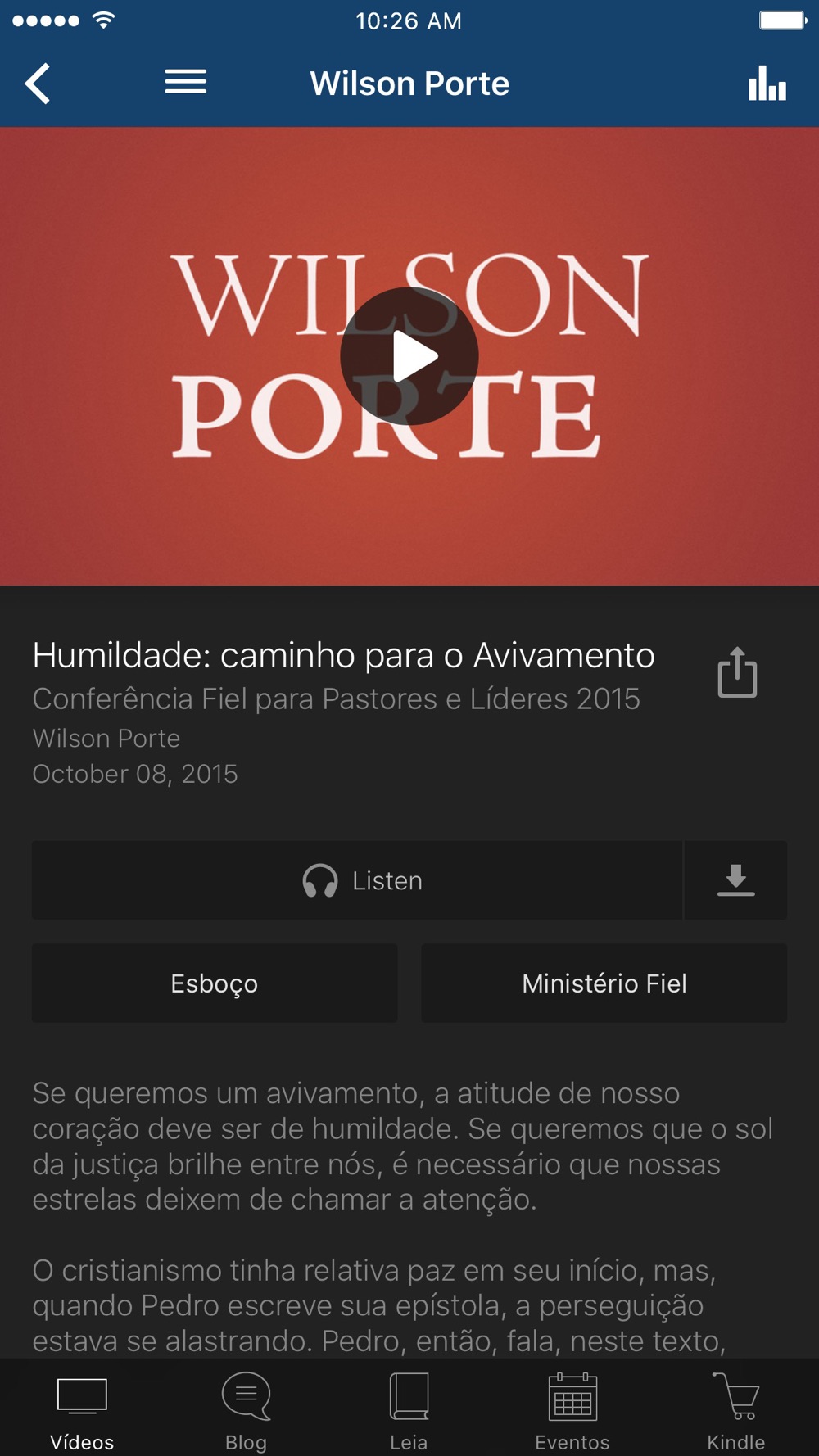
Task: Play the Wilson Porte video
Action: (x=409, y=356)
